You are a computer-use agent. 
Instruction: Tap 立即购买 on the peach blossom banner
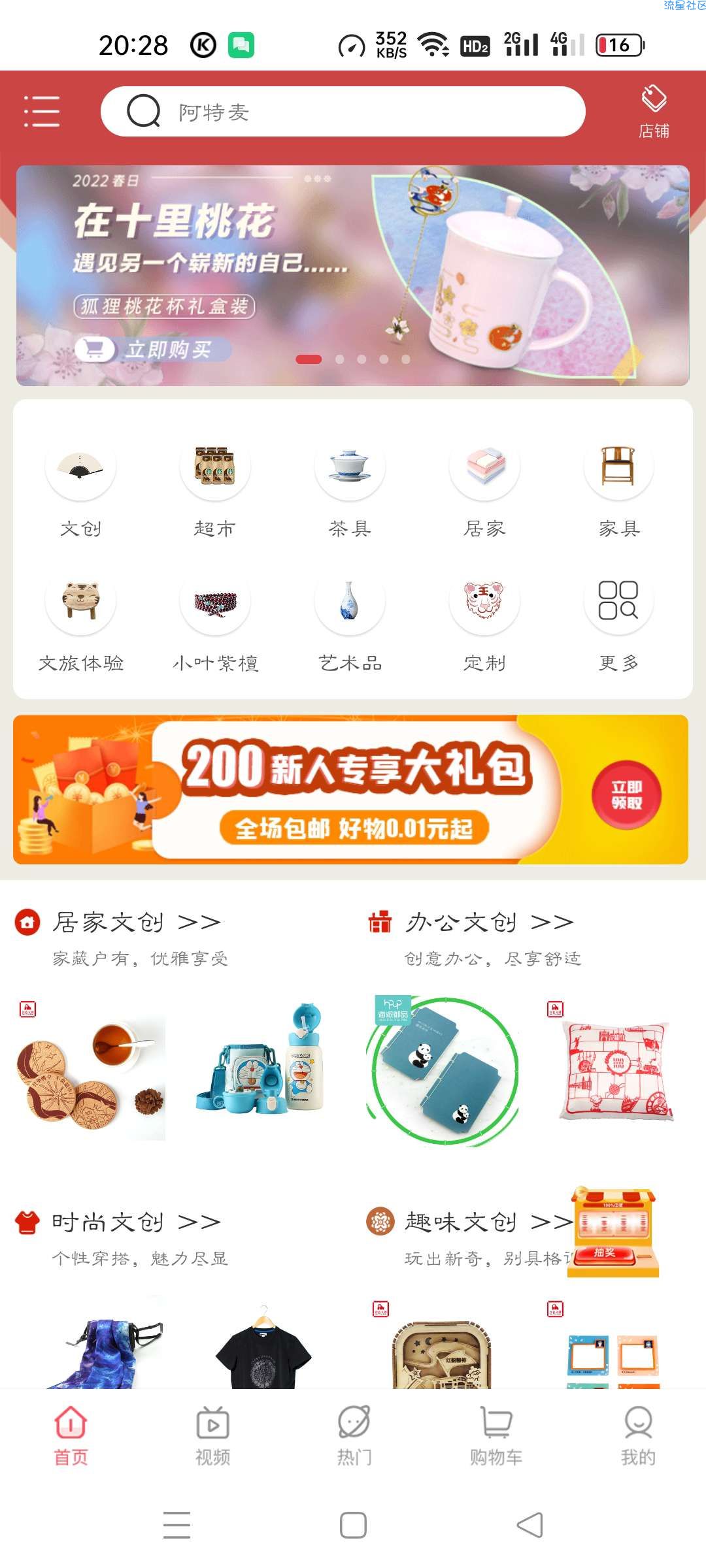tap(154, 350)
